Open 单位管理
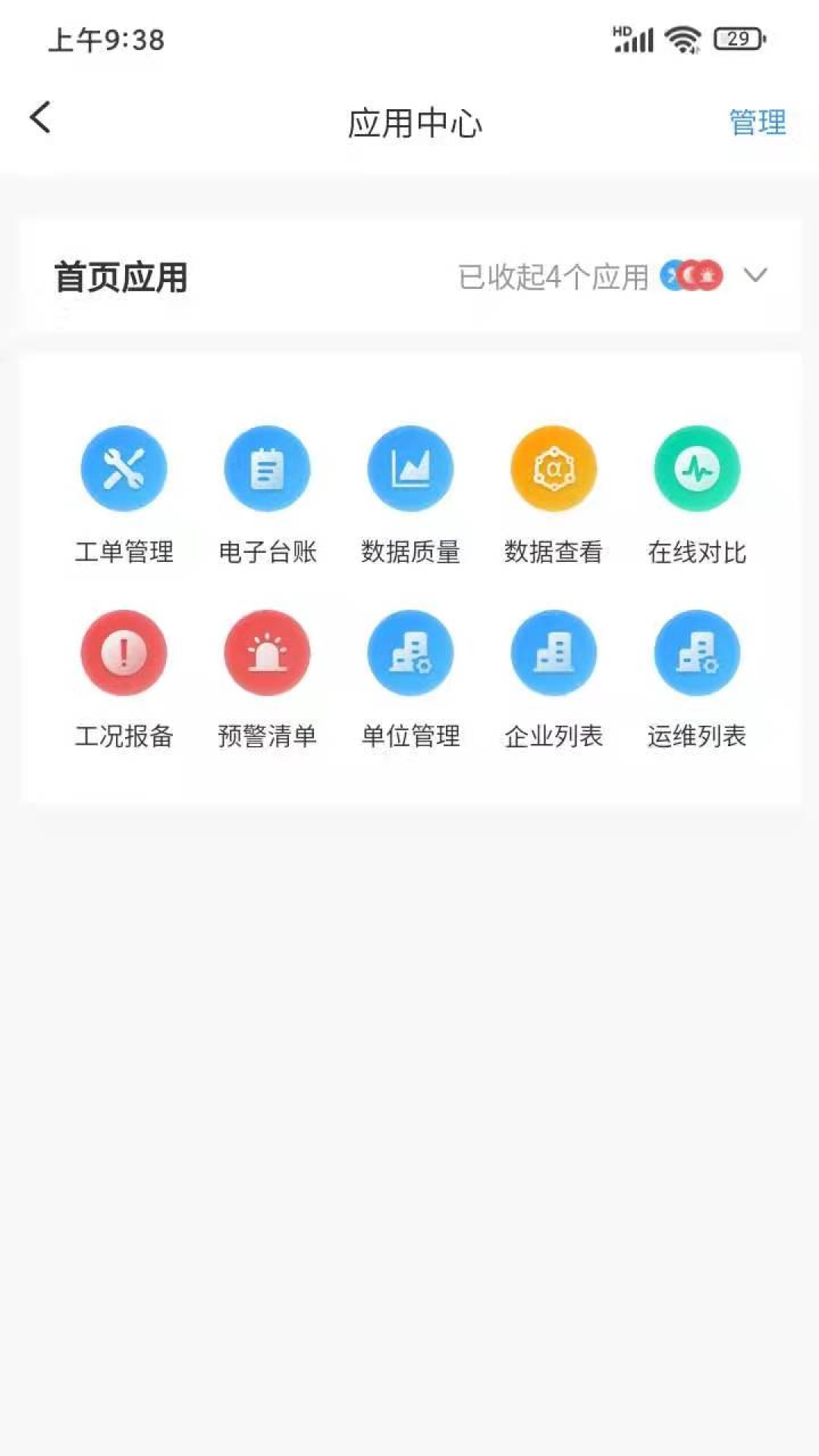819x1456 pixels. pos(410,653)
